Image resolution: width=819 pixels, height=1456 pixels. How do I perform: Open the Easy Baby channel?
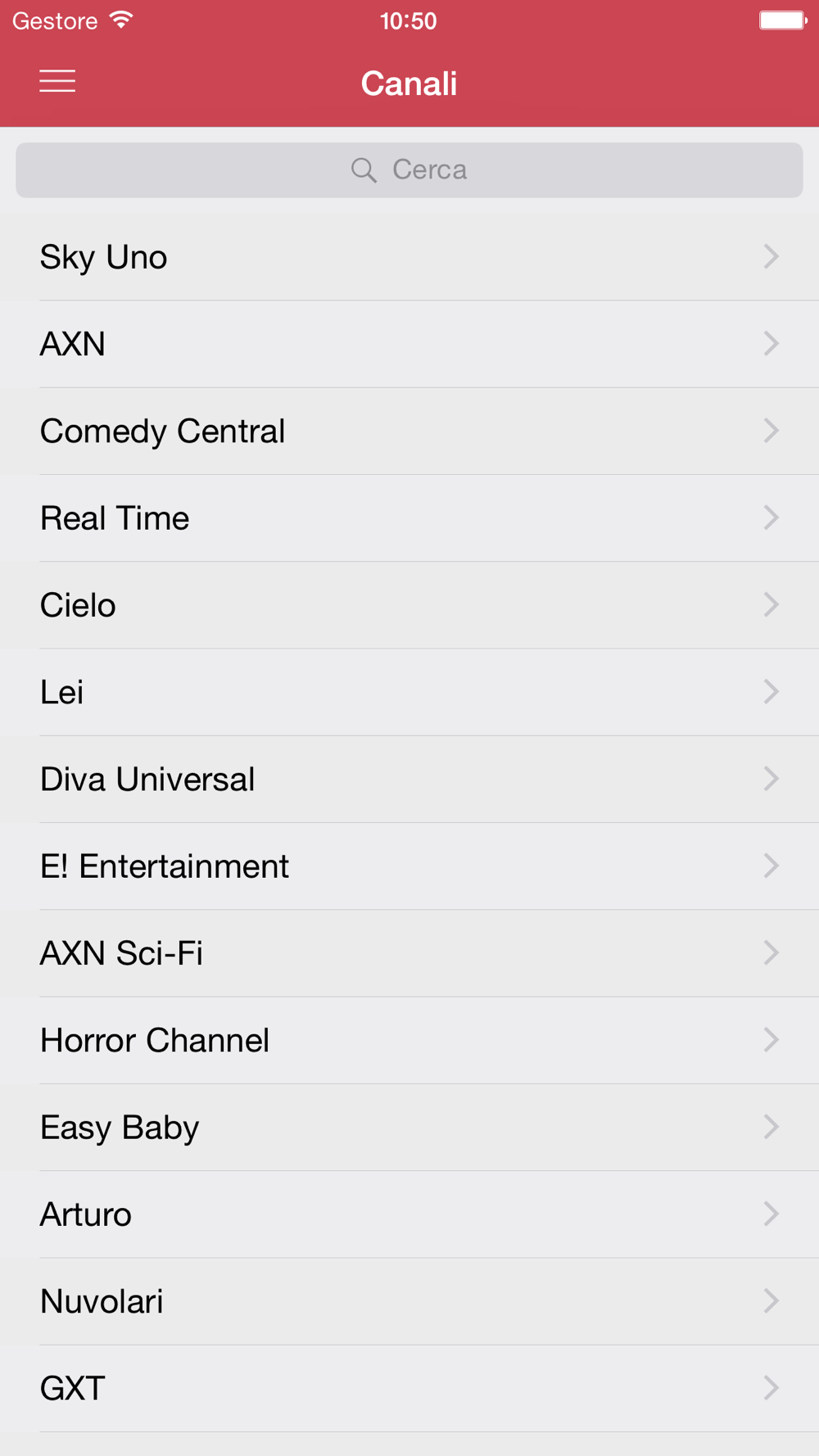[x=409, y=1128]
